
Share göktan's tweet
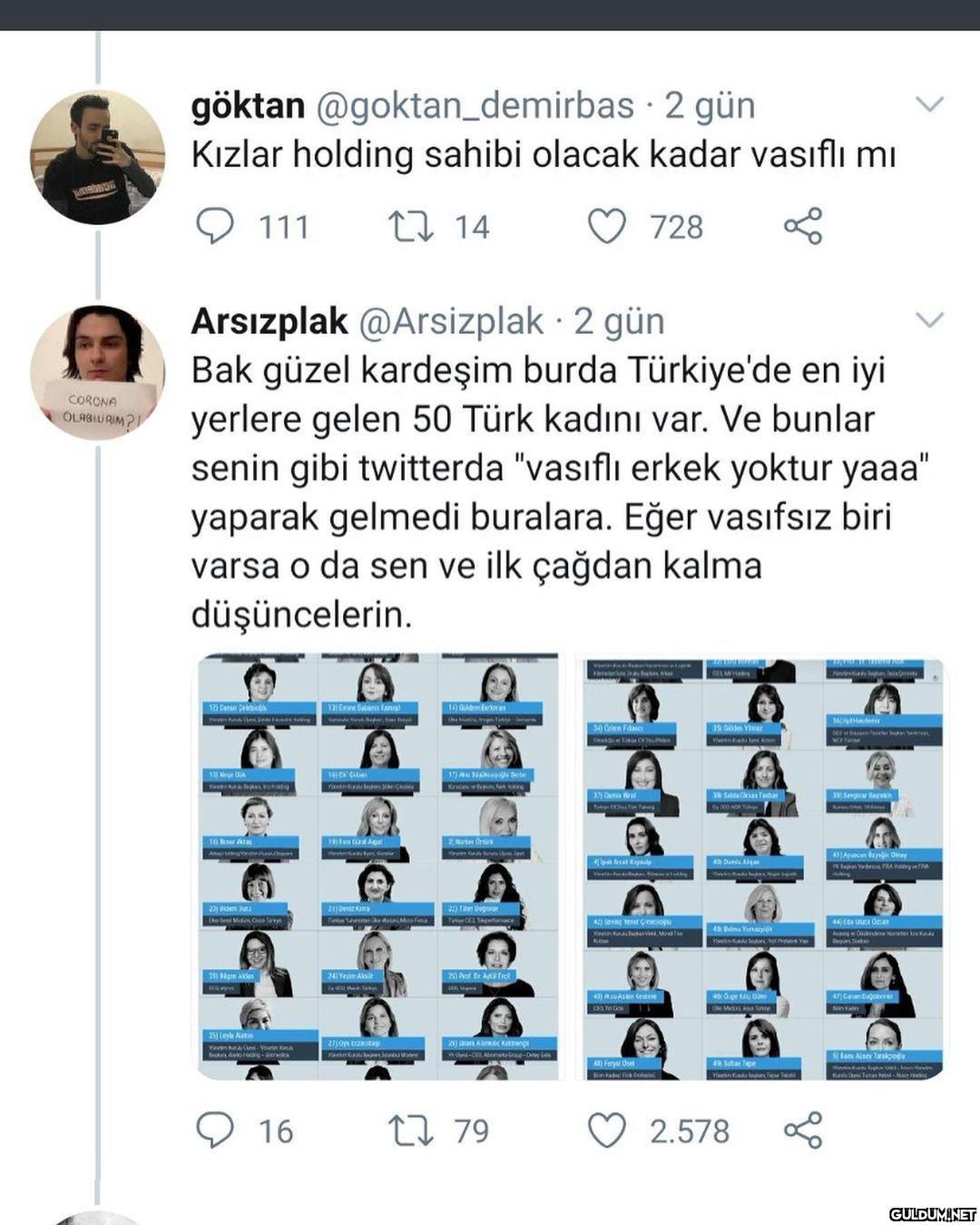[803, 226]
